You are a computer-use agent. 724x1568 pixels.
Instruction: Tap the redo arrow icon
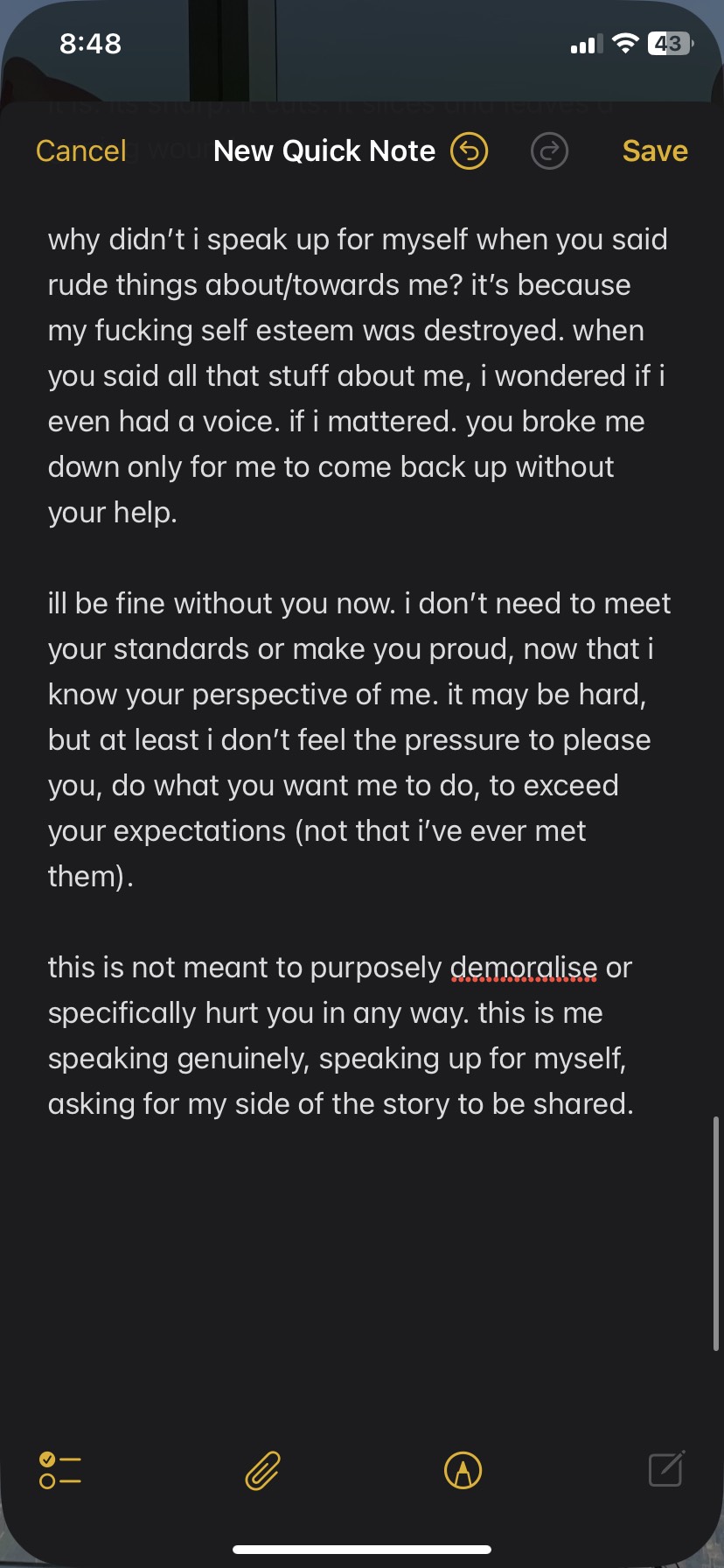[549, 151]
